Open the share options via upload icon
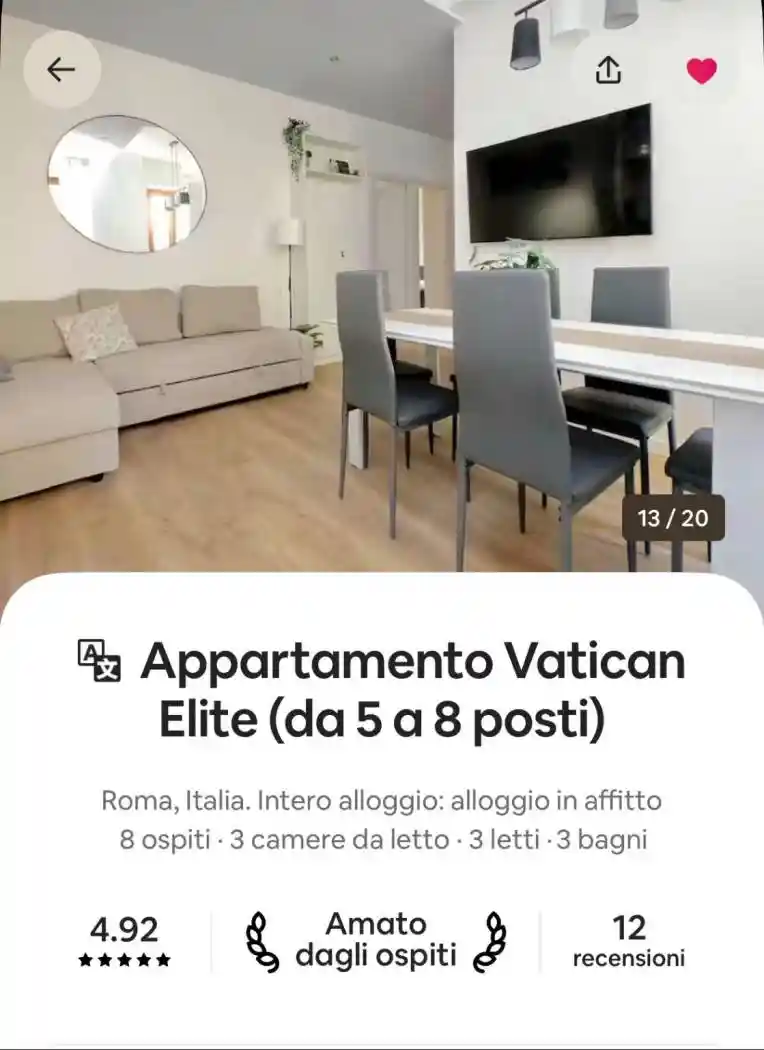 tap(609, 69)
